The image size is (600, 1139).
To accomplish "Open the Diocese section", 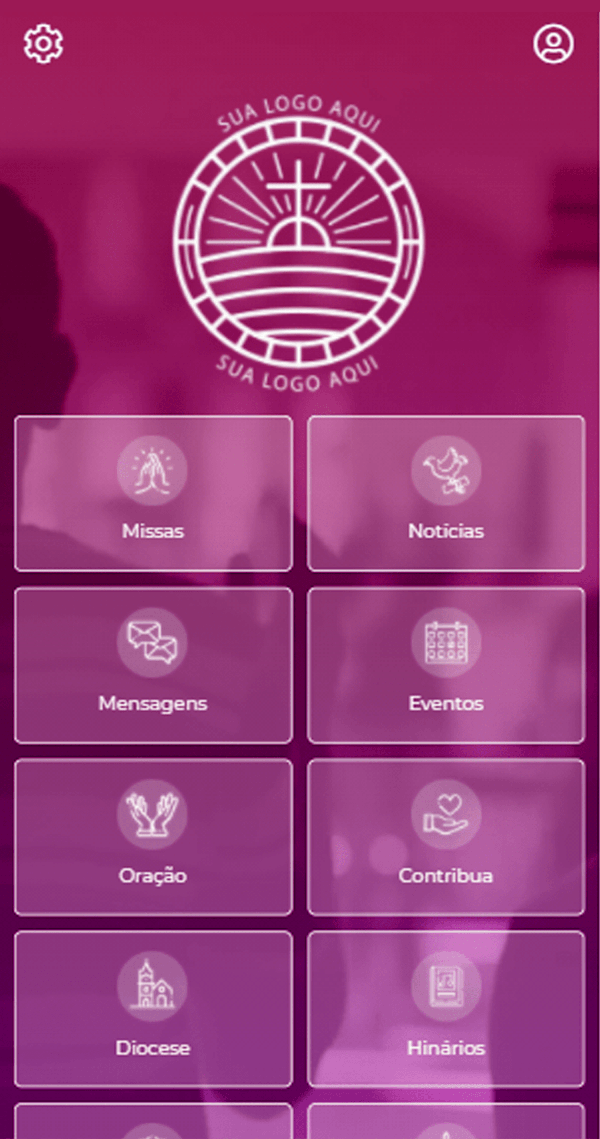I will [153, 1010].
